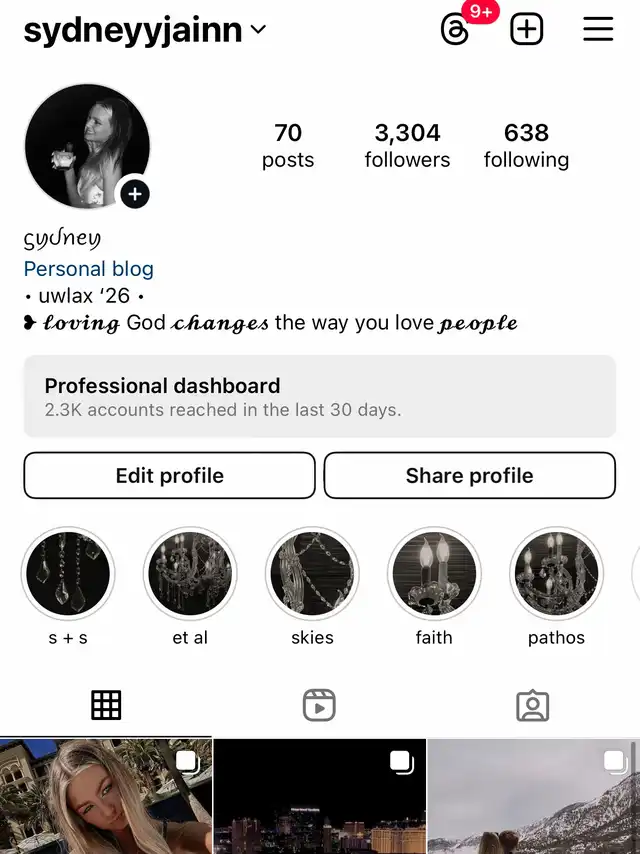Switch to the posts grid tab

pos(106,706)
